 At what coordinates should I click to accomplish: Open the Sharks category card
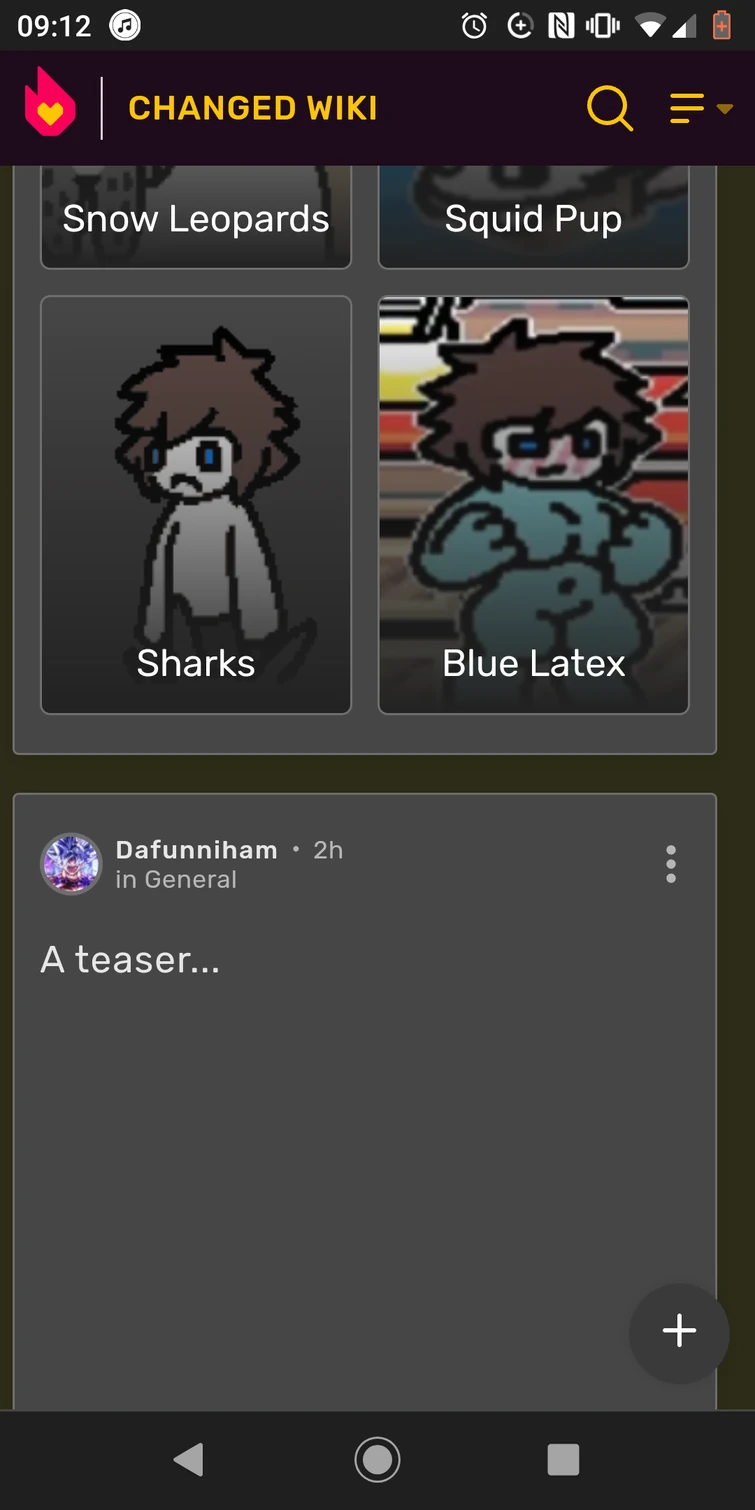tap(196, 505)
